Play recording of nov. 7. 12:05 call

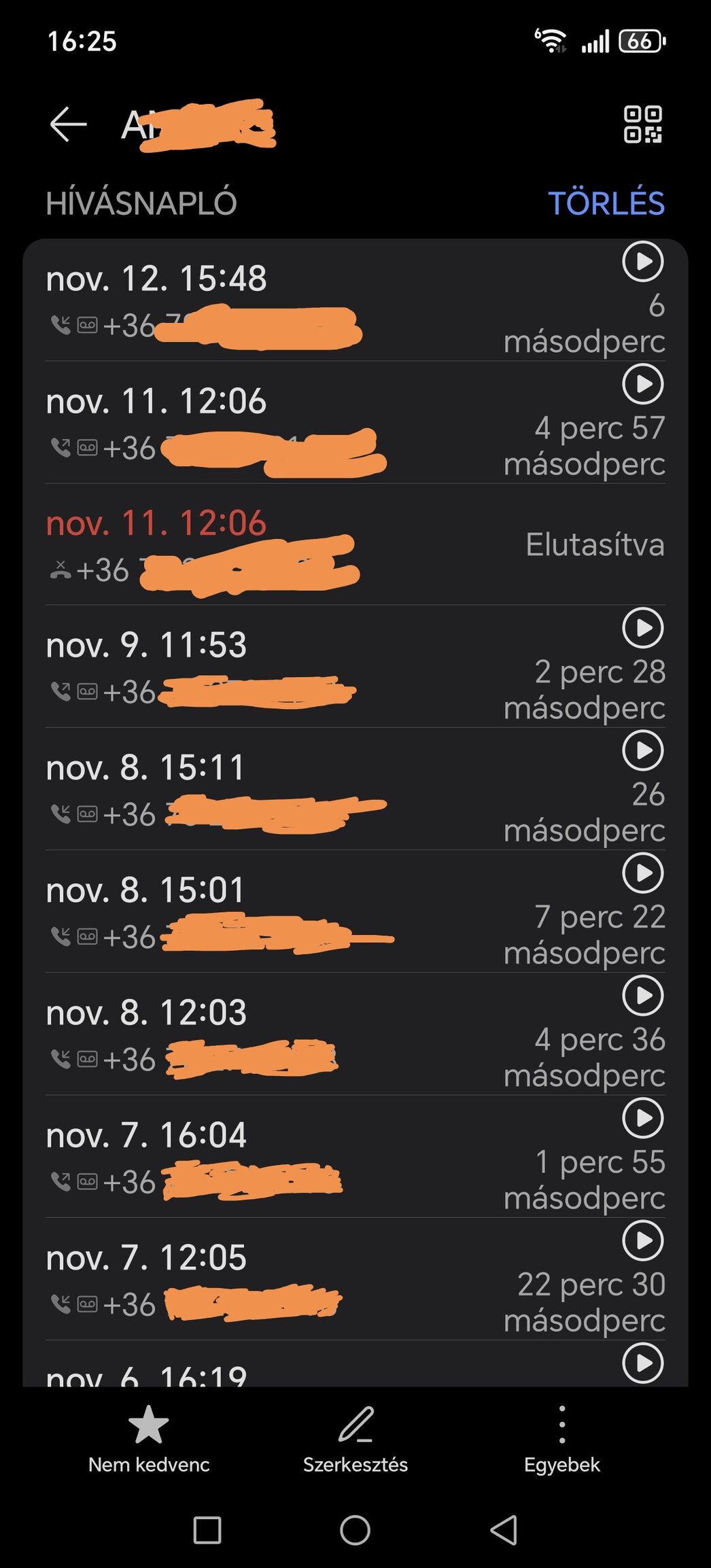click(642, 1240)
